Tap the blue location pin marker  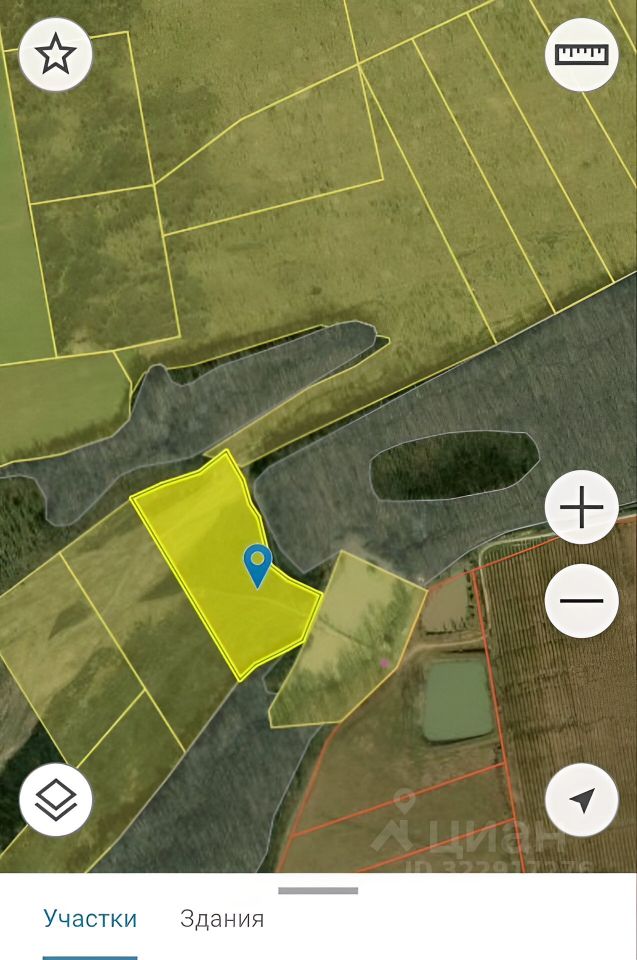pyautogui.click(x=258, y=564)
